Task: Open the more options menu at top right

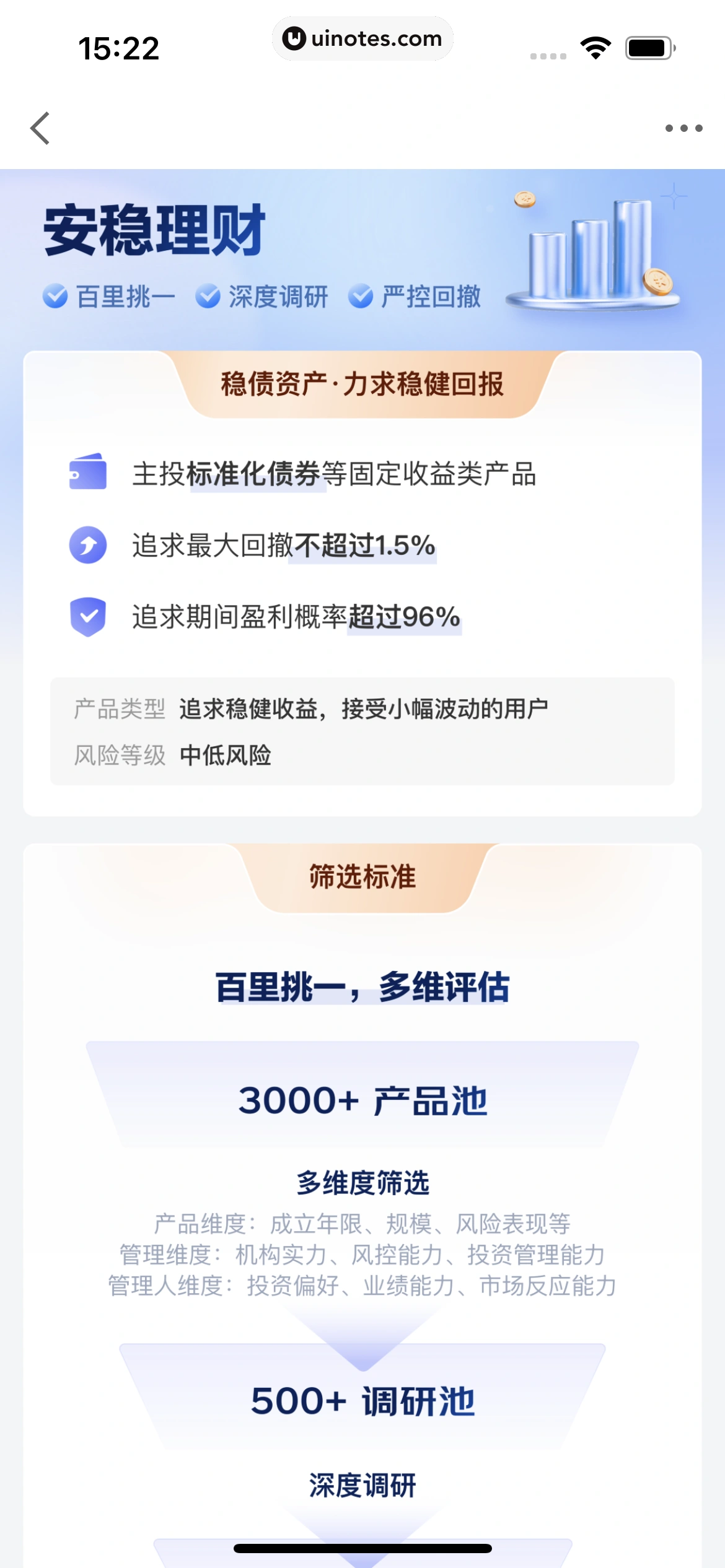Action: pyautogui.click(x=683, y=128)
